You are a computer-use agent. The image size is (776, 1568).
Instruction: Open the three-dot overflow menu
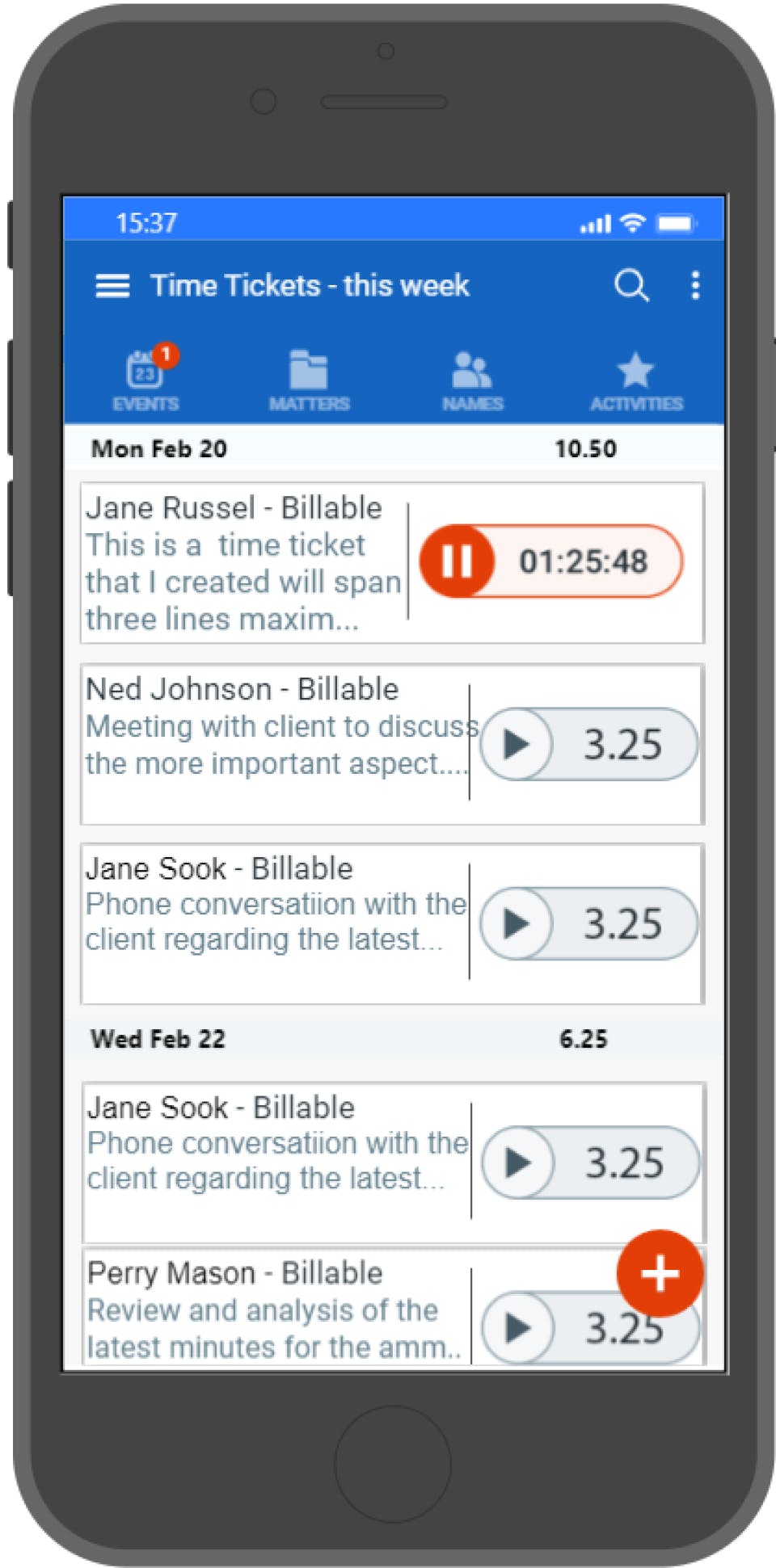(x=695, y=285)
